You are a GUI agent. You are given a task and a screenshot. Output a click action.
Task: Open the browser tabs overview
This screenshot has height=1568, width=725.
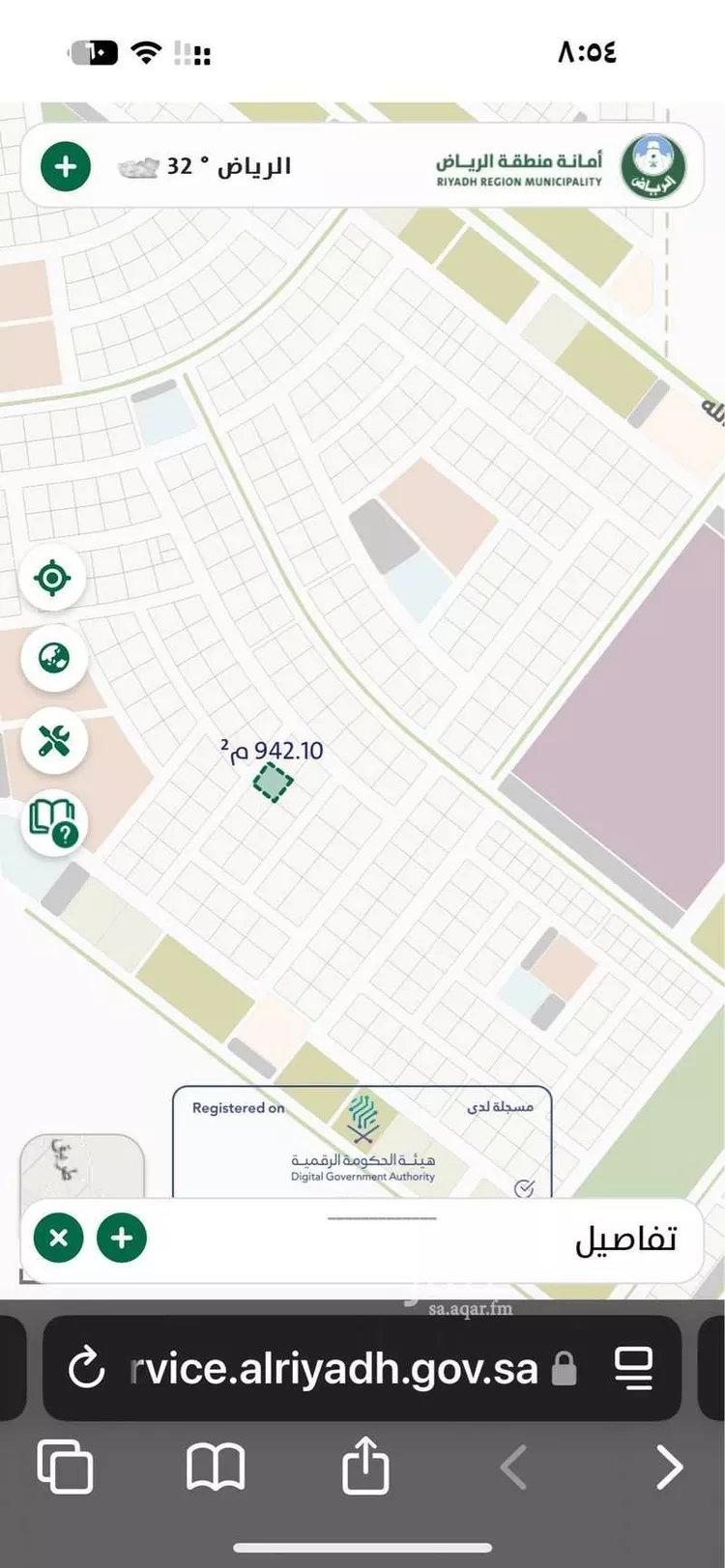[x=65, y=1467]
